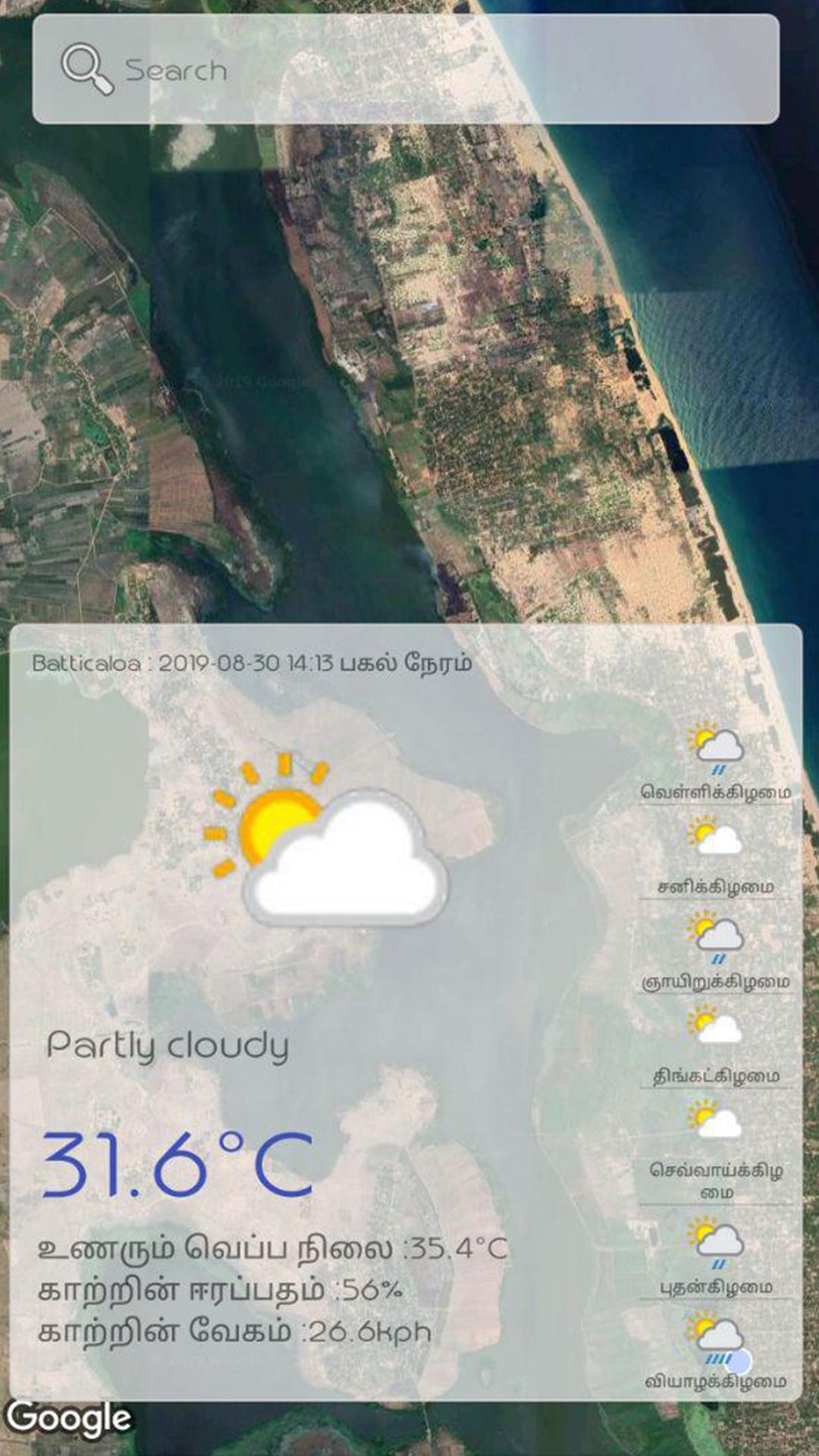Open the Search box

coord(440,70)
